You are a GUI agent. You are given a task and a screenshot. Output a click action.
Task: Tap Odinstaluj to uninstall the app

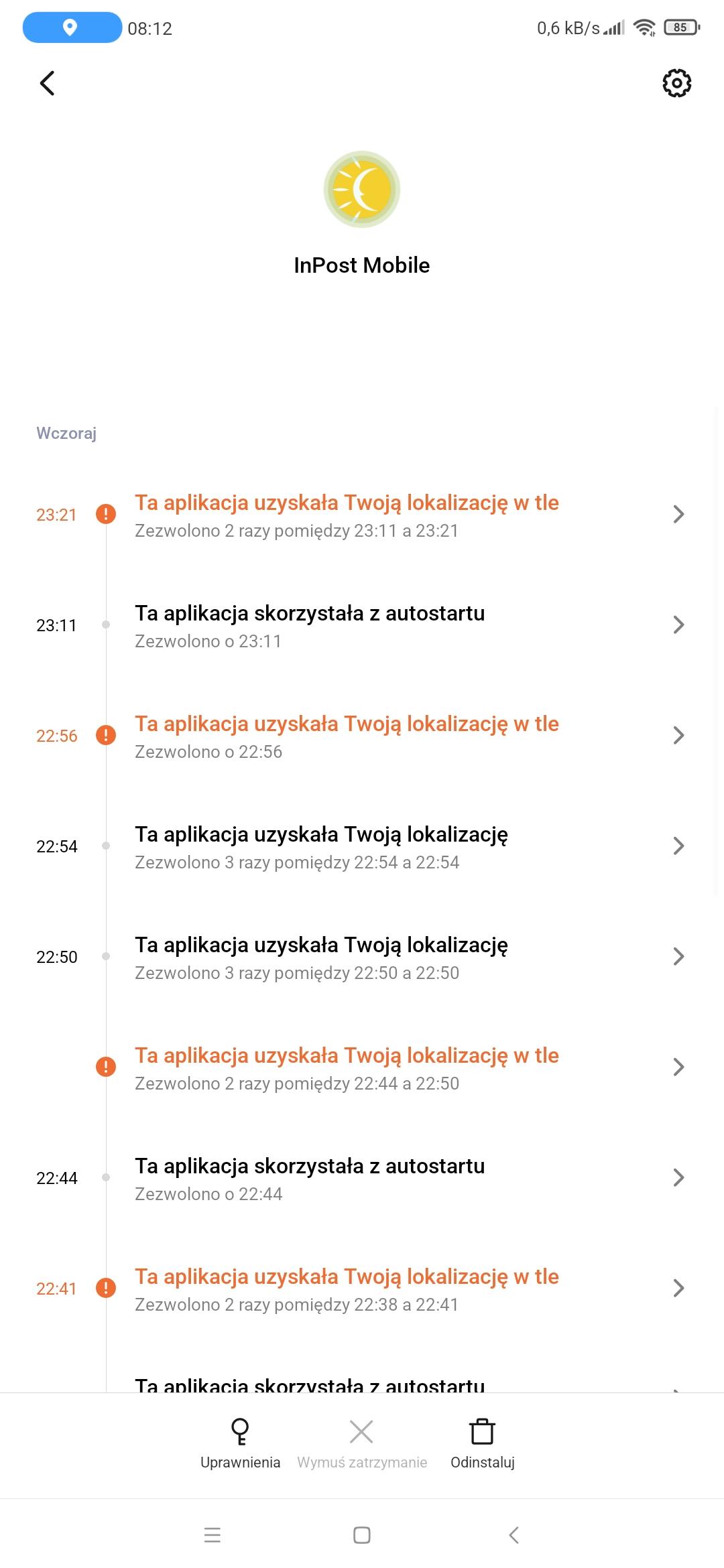point(483,1443)
